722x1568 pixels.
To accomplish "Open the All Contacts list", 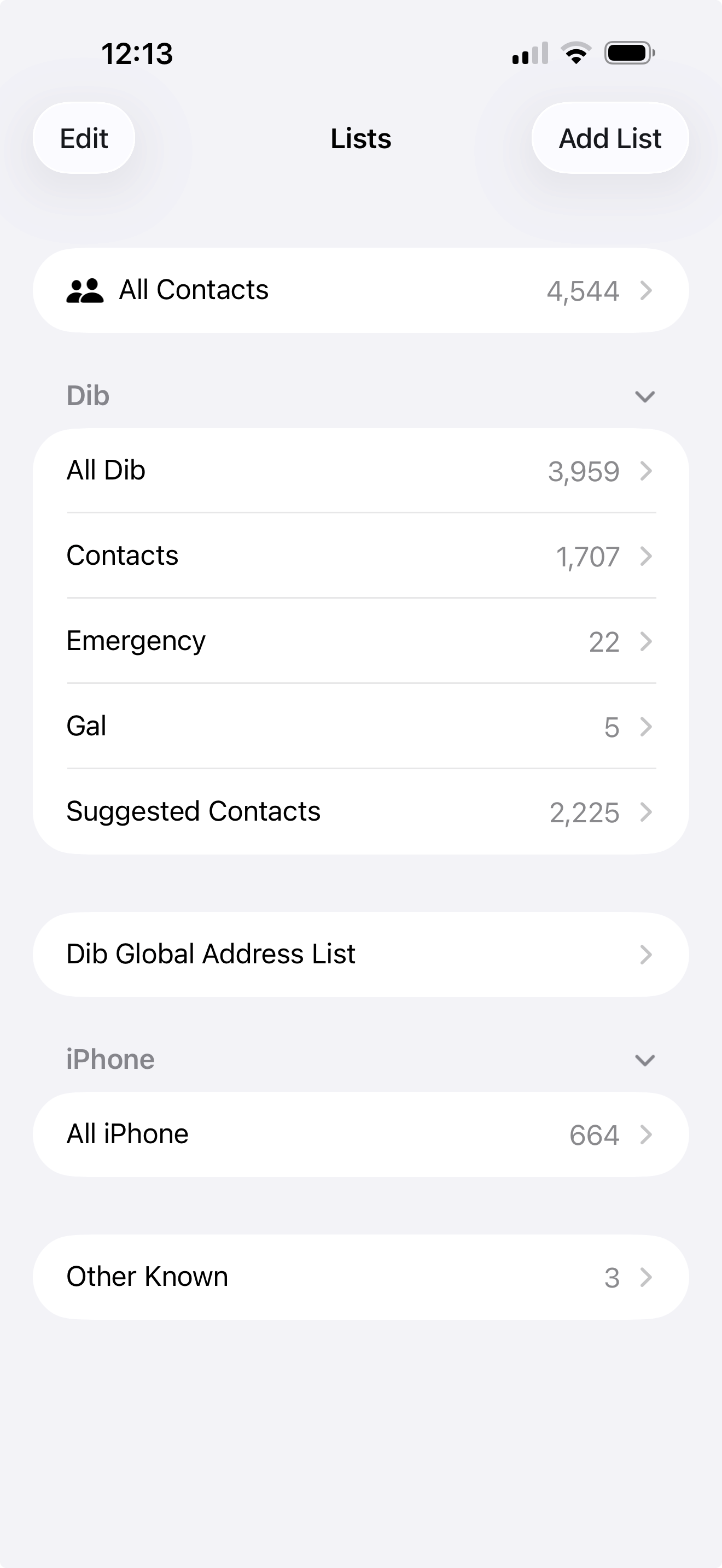I will pos(360,290).
